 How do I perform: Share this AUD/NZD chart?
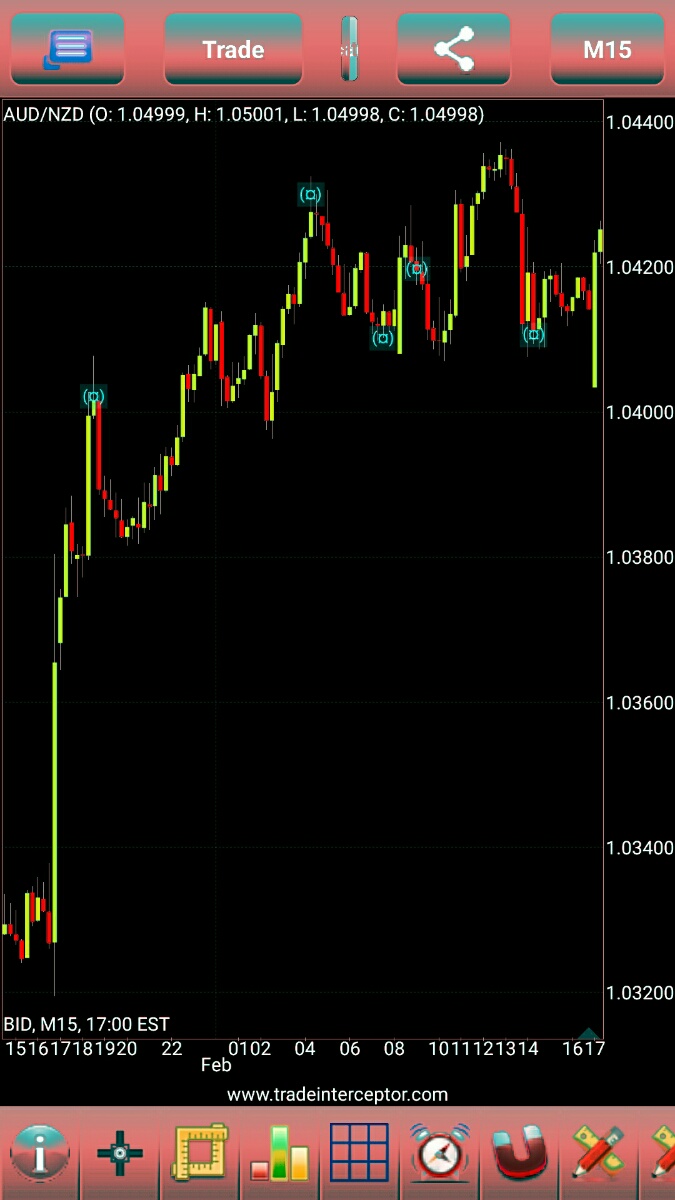[453, 49]
